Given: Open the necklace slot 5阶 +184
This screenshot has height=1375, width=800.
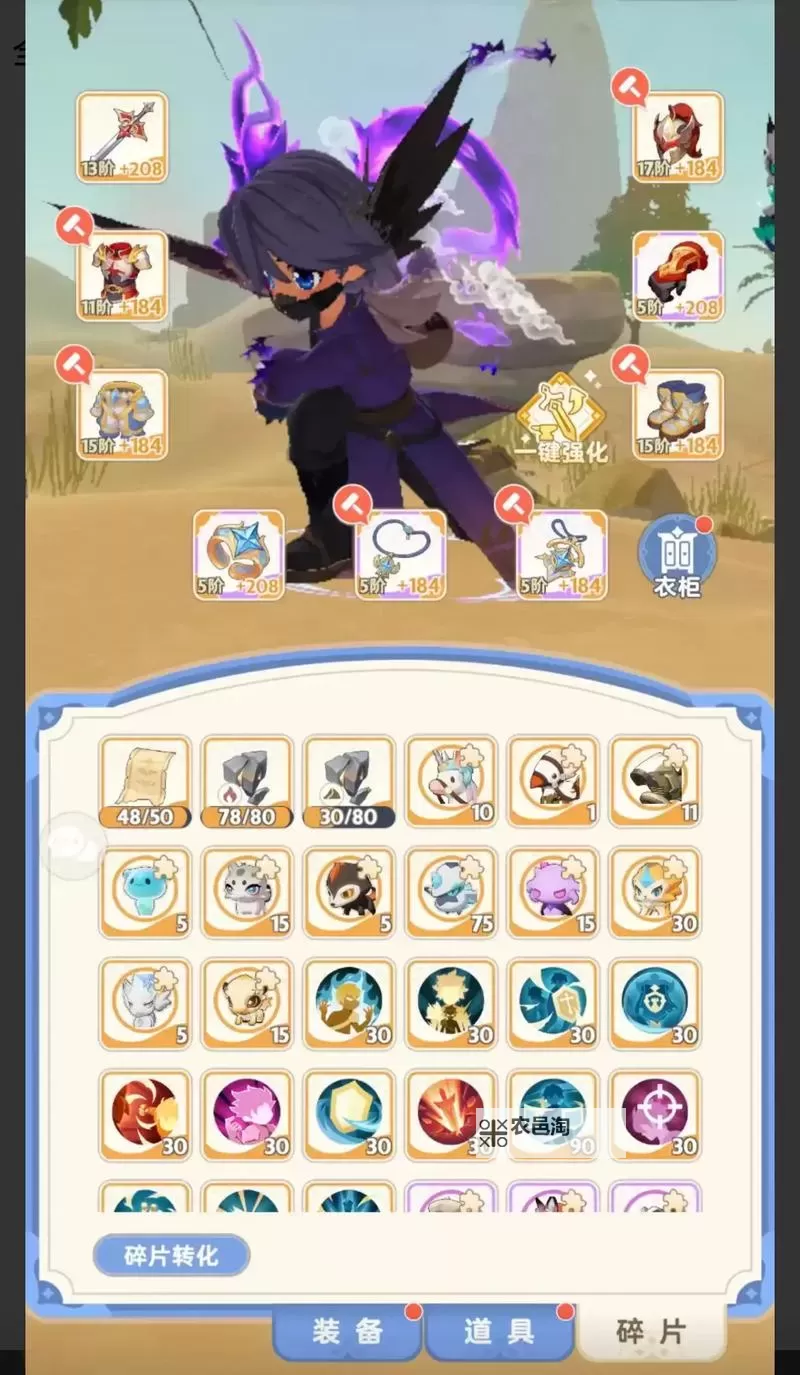Looking at the screenshot, I should click(400, 554).
